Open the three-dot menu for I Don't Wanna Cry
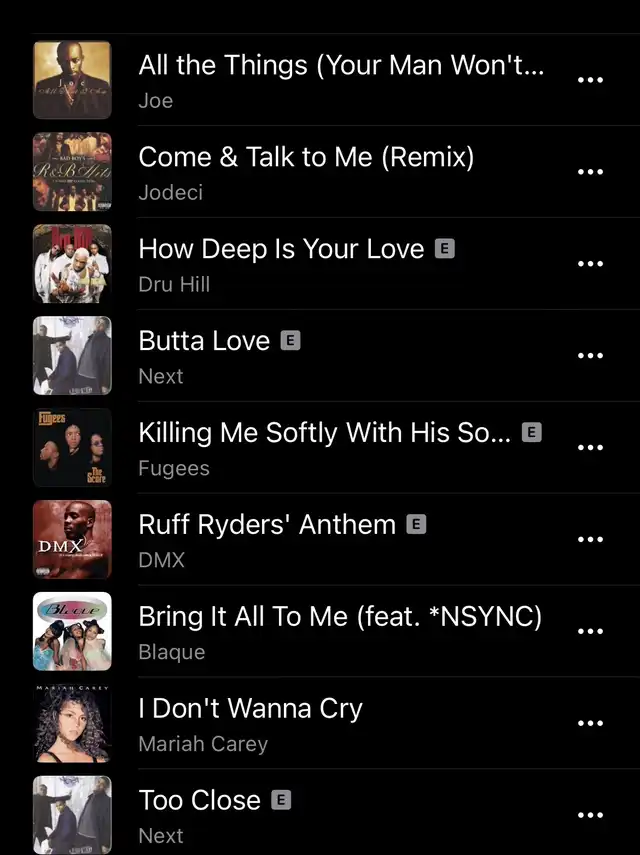Screen dimensions: 640x855 pyautogui.click(x=591, y=724)
